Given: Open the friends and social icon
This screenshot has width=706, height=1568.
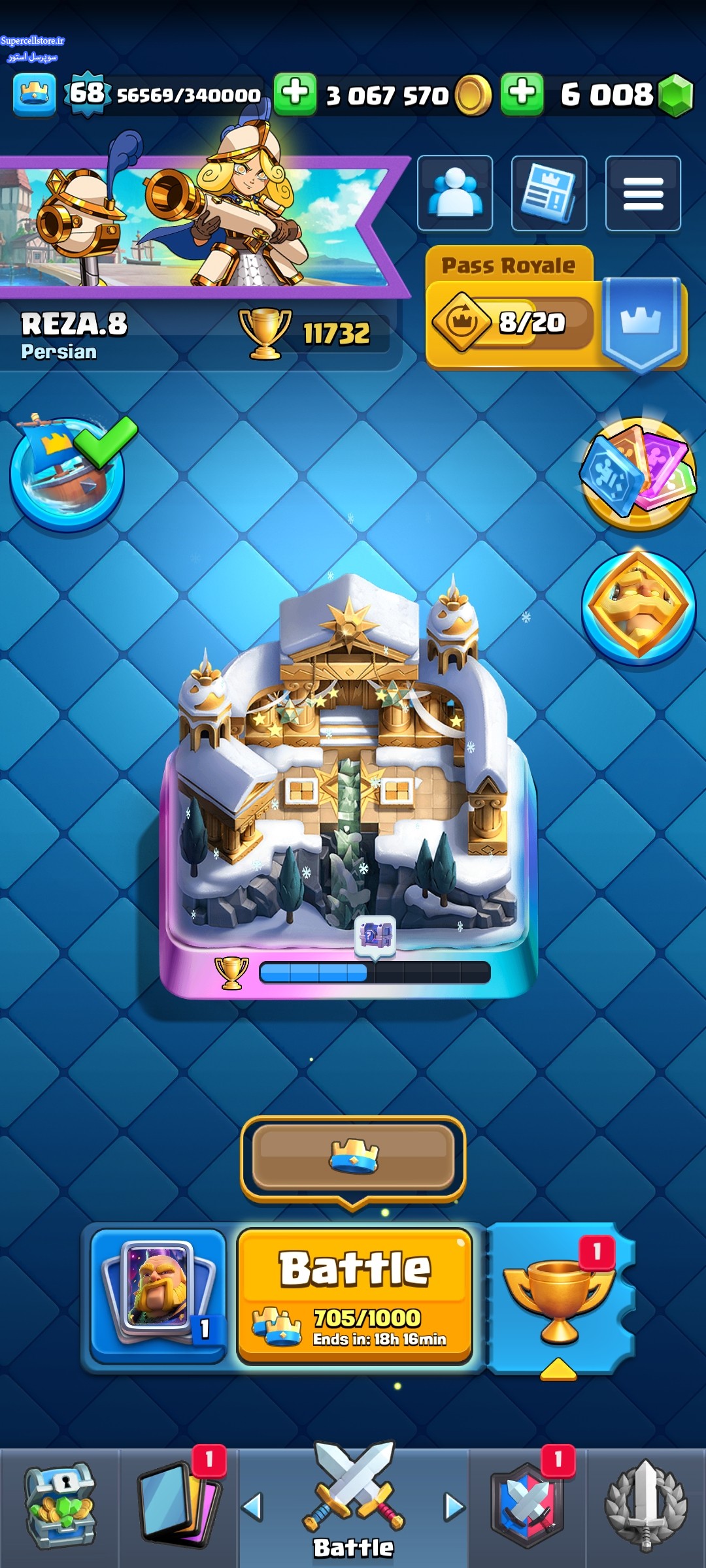Looking at the screenshot, I should (x=455, y=193).
